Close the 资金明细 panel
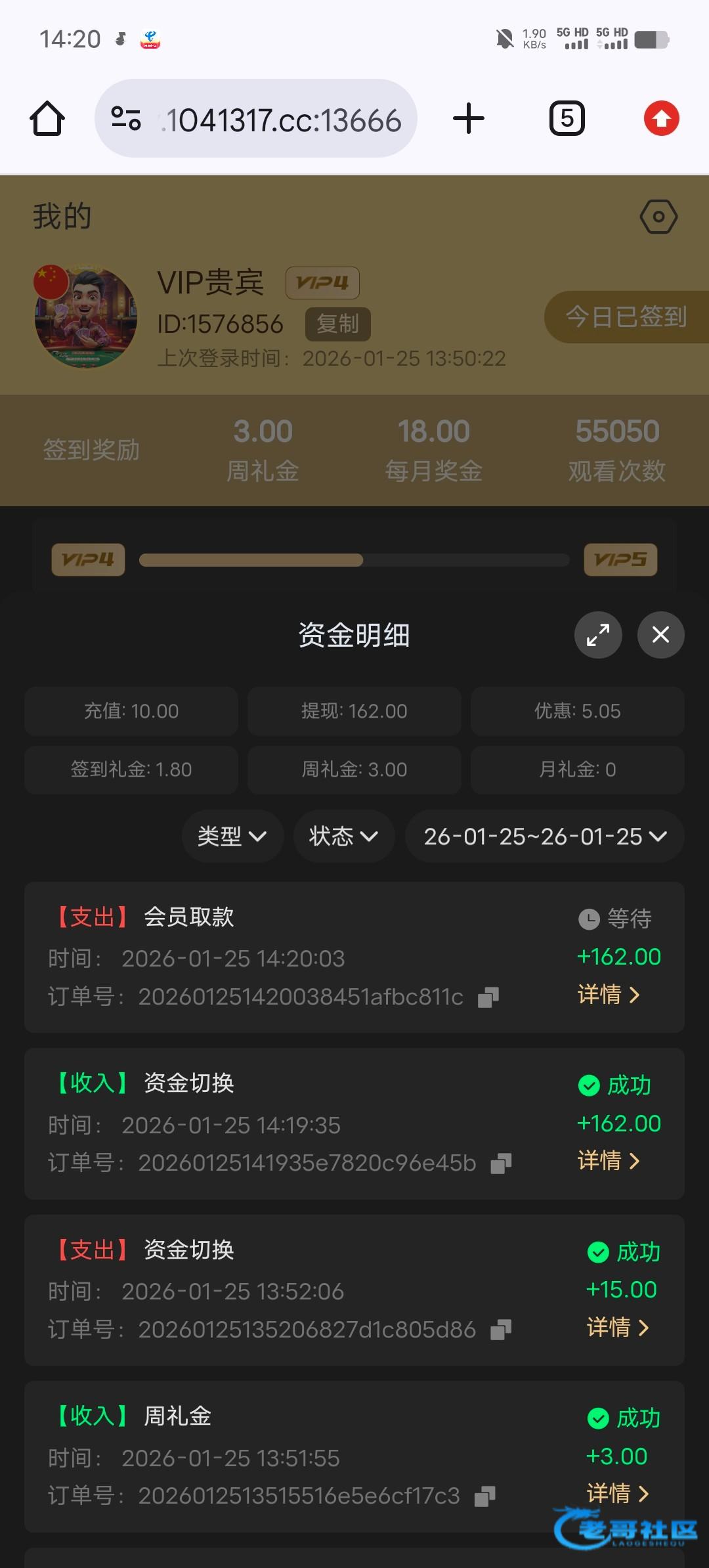This screenshot has height=1568, width=709. pos(660,635)
